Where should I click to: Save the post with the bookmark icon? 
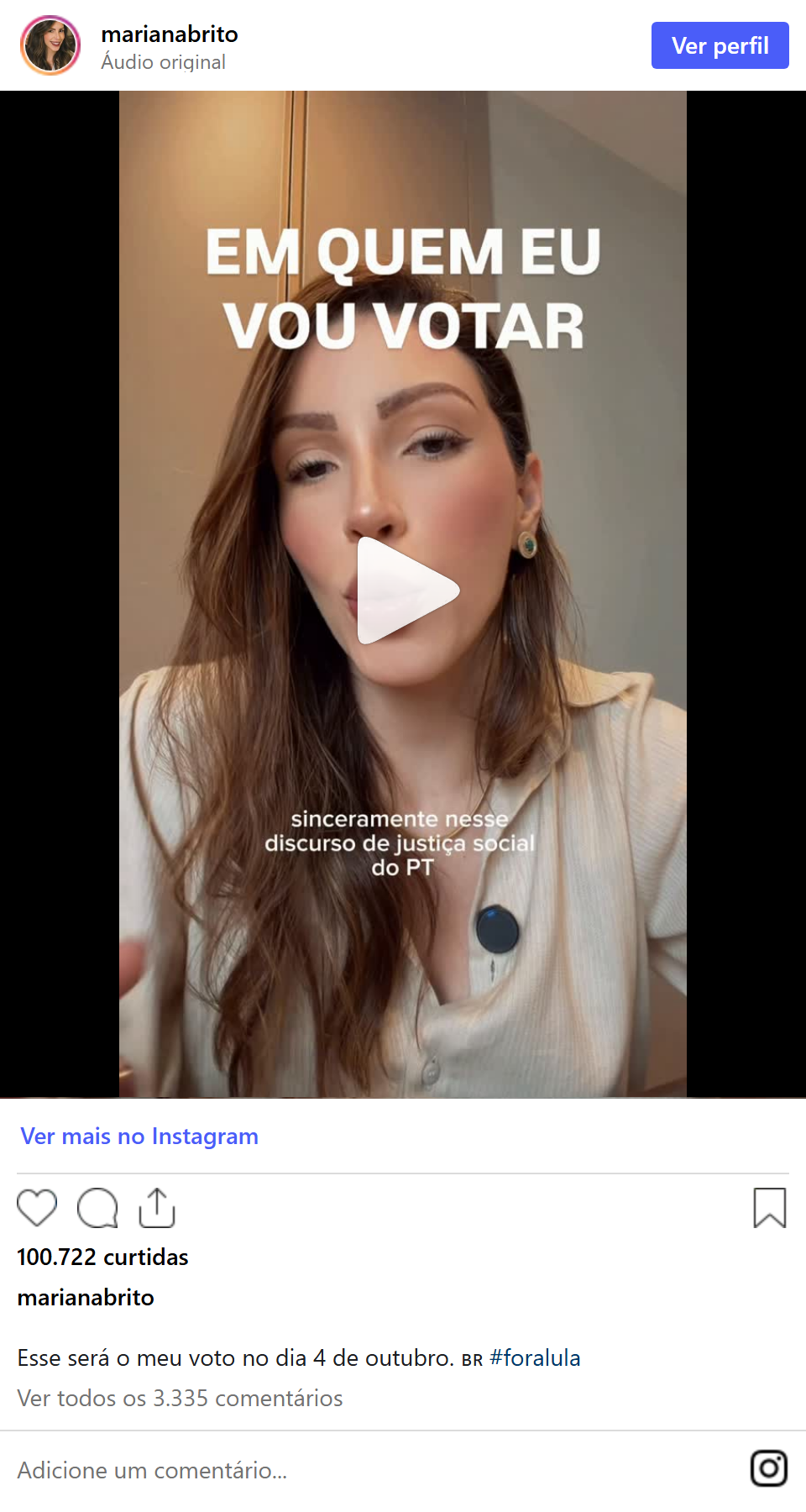tap(770, 1208)
